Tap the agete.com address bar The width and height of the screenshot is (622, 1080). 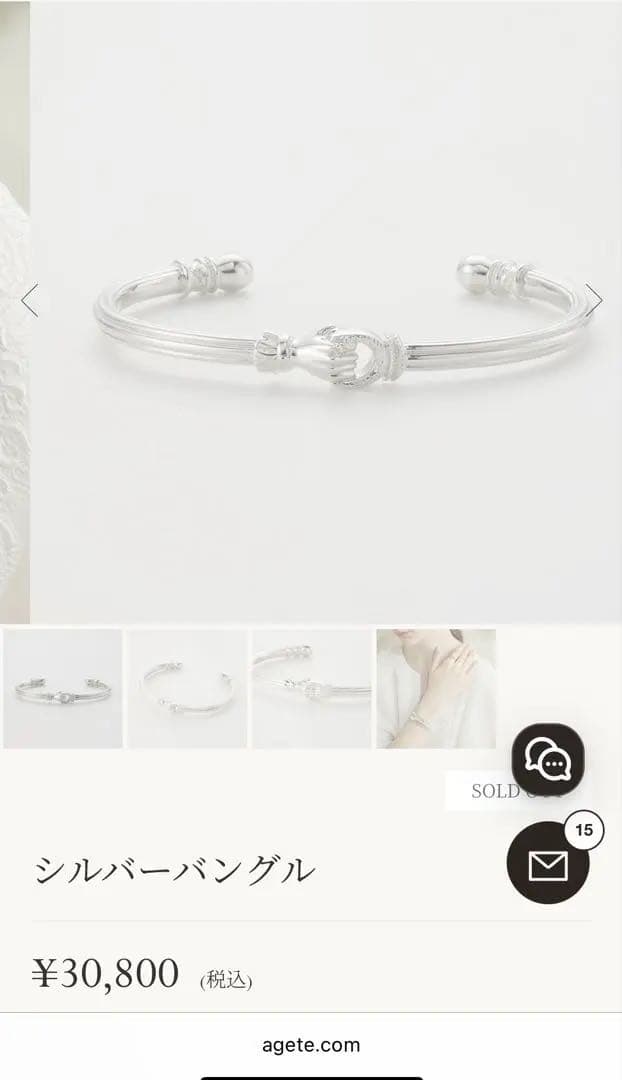[311, 1045]
